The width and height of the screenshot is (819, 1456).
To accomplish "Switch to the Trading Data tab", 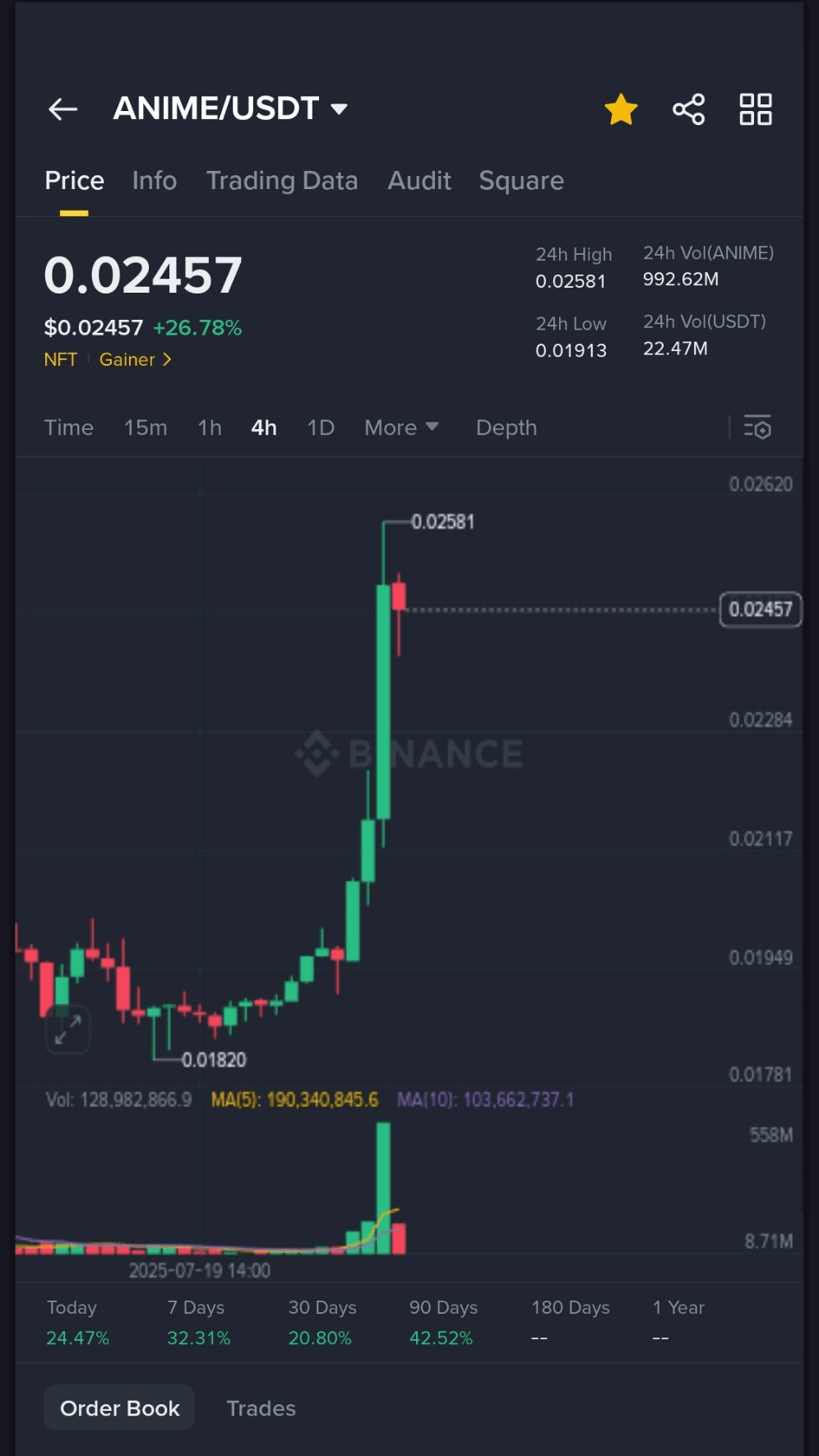I will [x=282, y=181].
